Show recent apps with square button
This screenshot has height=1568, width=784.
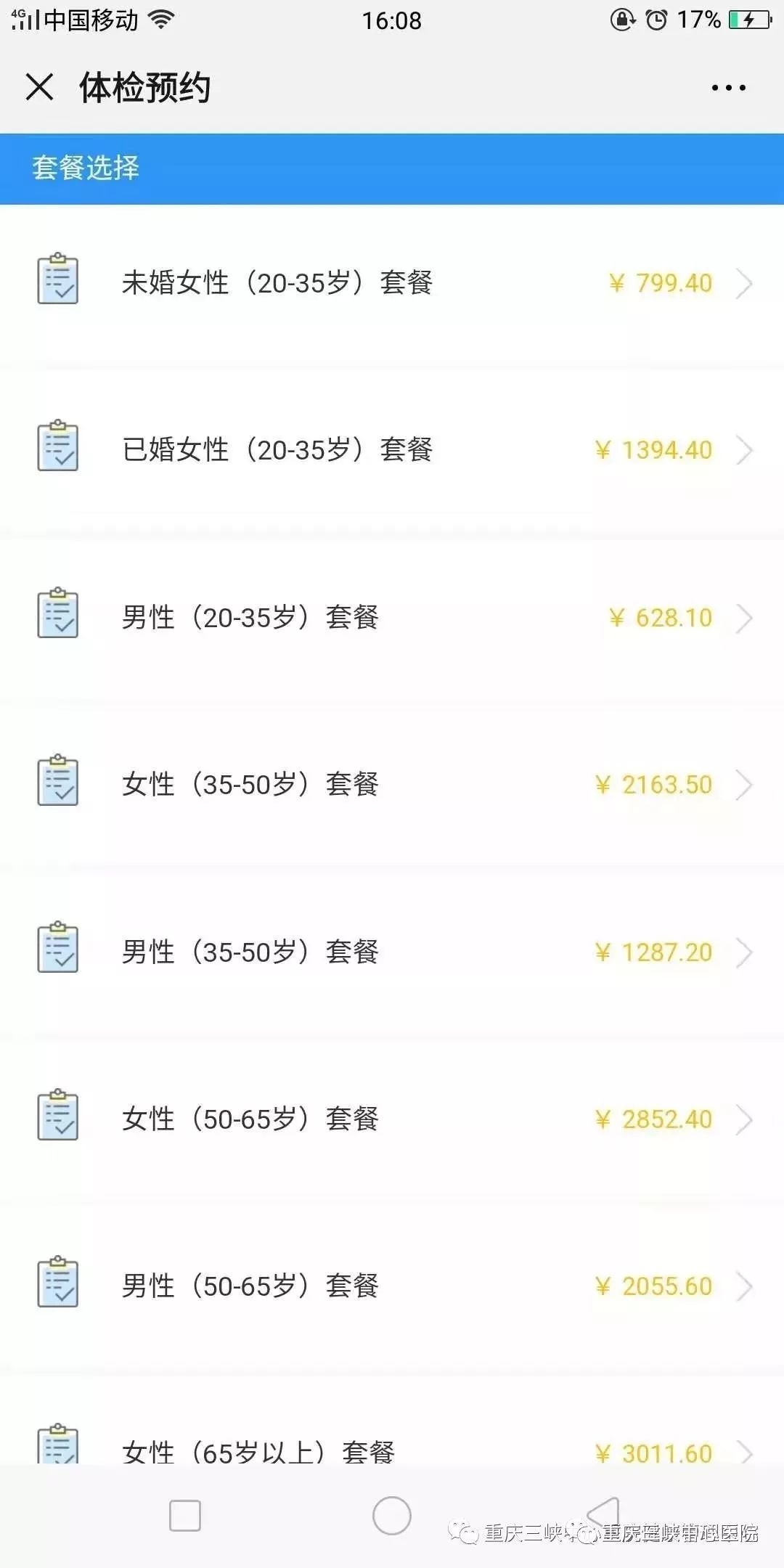click(185, 1516)
